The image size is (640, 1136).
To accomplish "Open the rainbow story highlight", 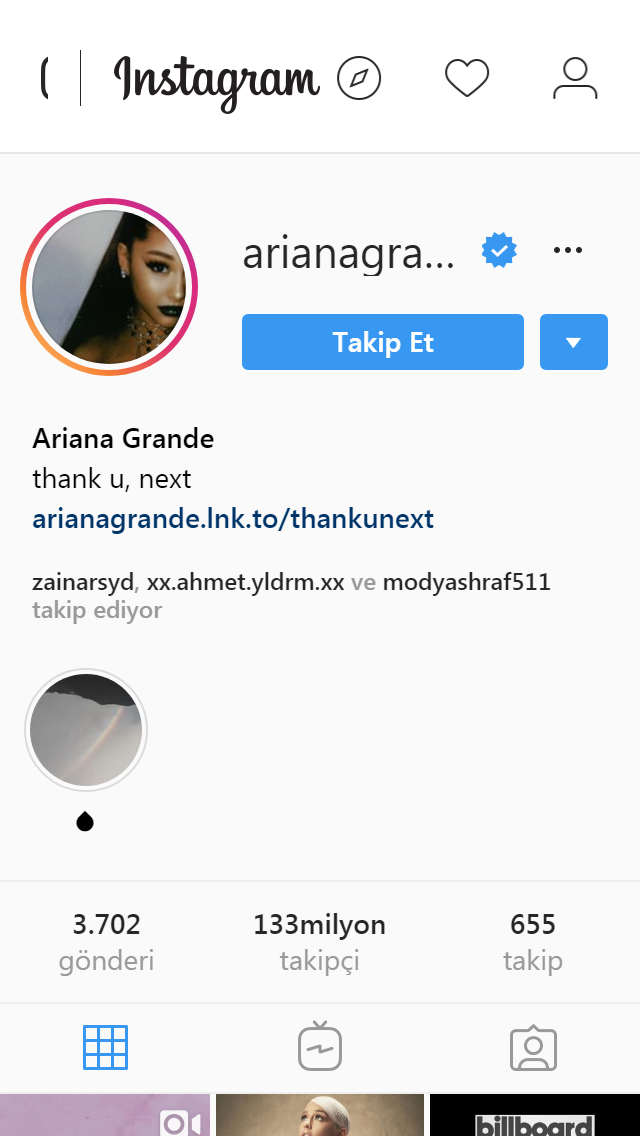I will click(86, 730).
